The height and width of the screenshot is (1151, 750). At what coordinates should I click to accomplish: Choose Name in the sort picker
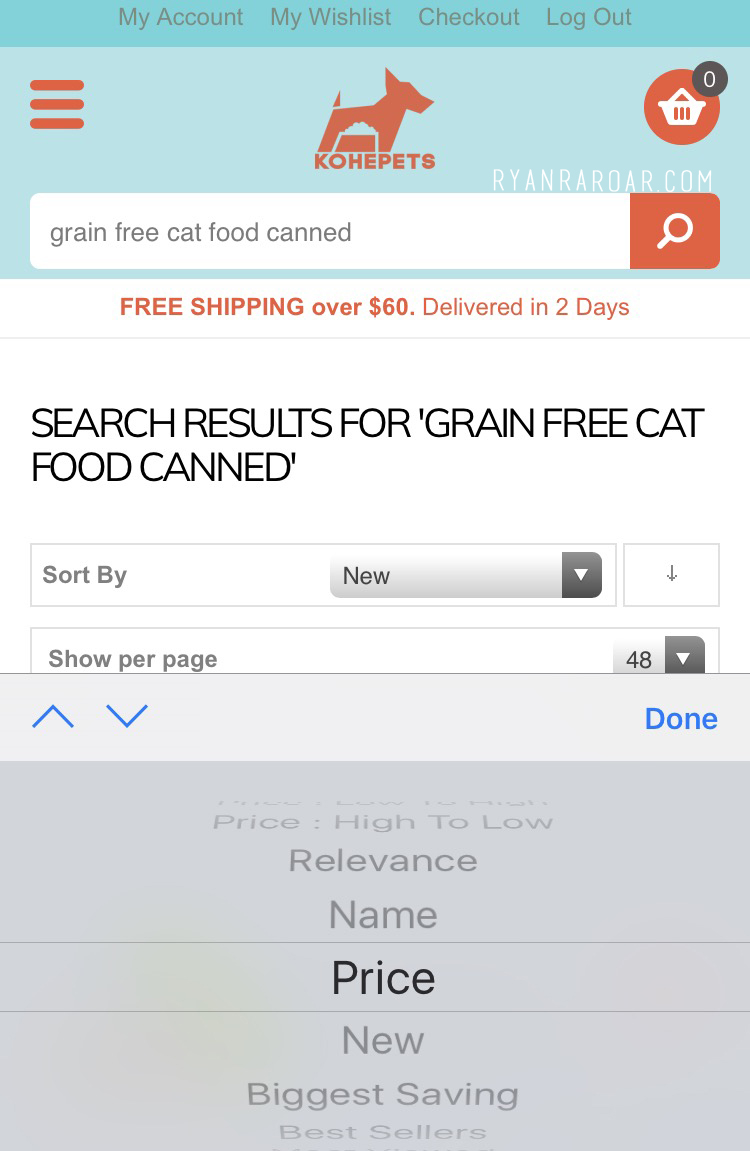(x=383, y=915)
